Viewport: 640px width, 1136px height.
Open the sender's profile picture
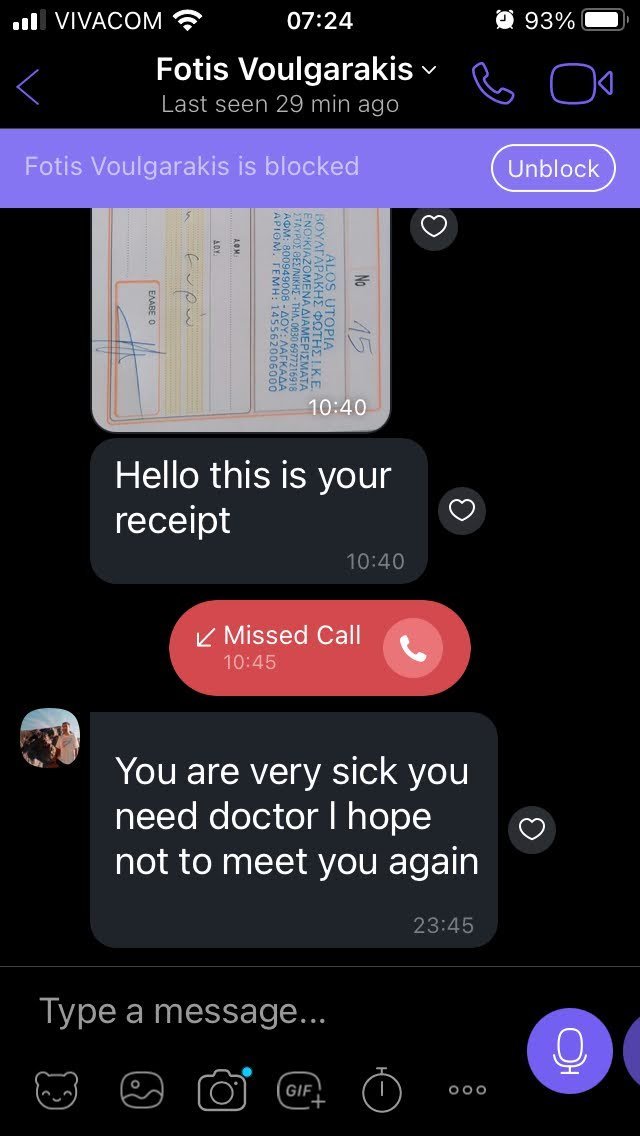click(50, 737)
